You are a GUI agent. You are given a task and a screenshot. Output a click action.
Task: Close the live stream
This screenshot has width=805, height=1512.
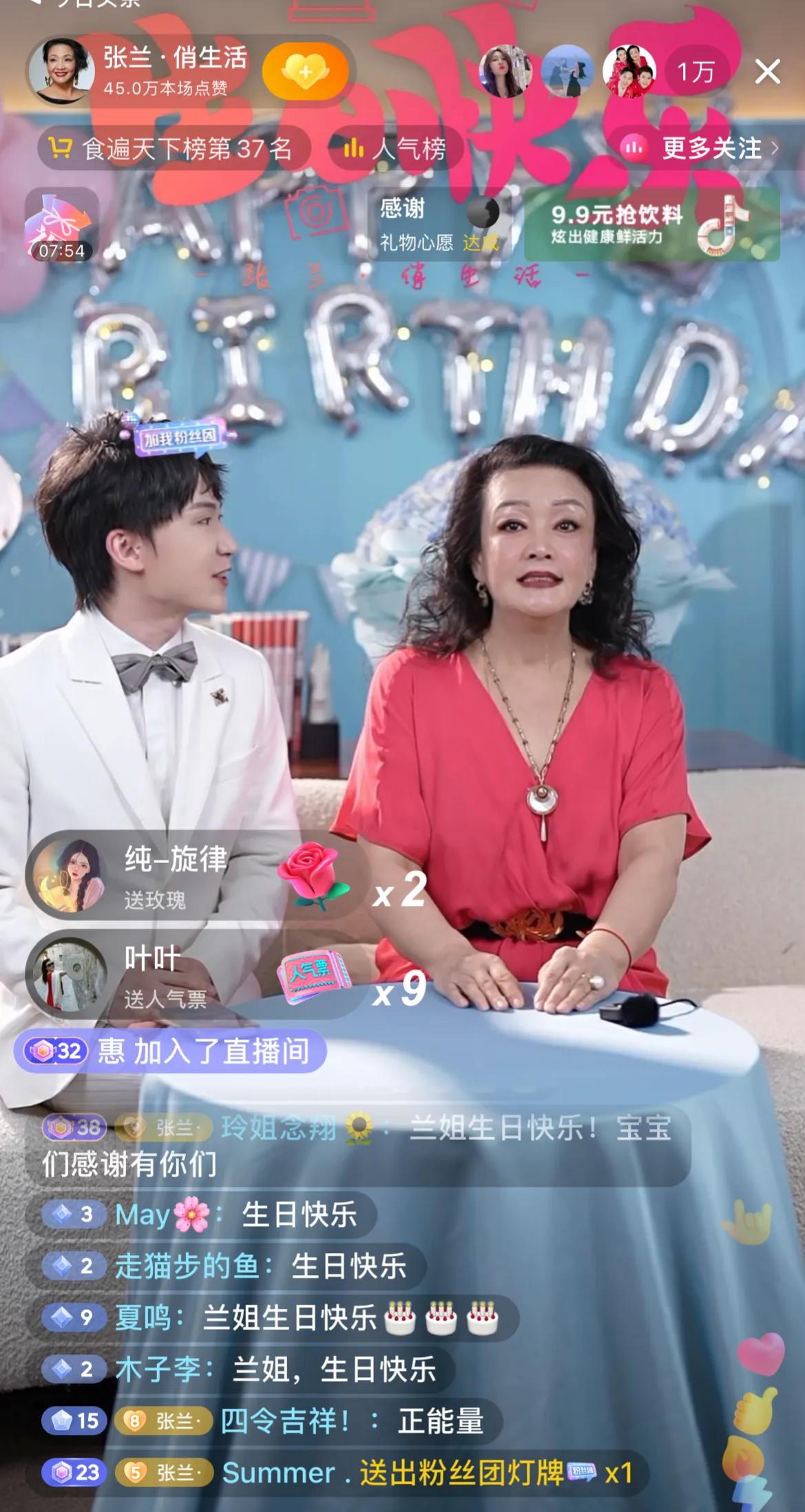767,72
